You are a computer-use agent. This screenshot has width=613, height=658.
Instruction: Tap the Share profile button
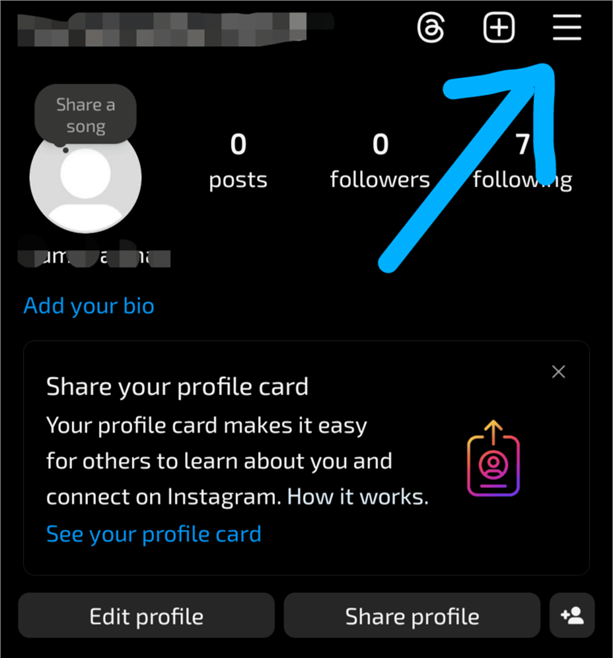tap(412, 616)
